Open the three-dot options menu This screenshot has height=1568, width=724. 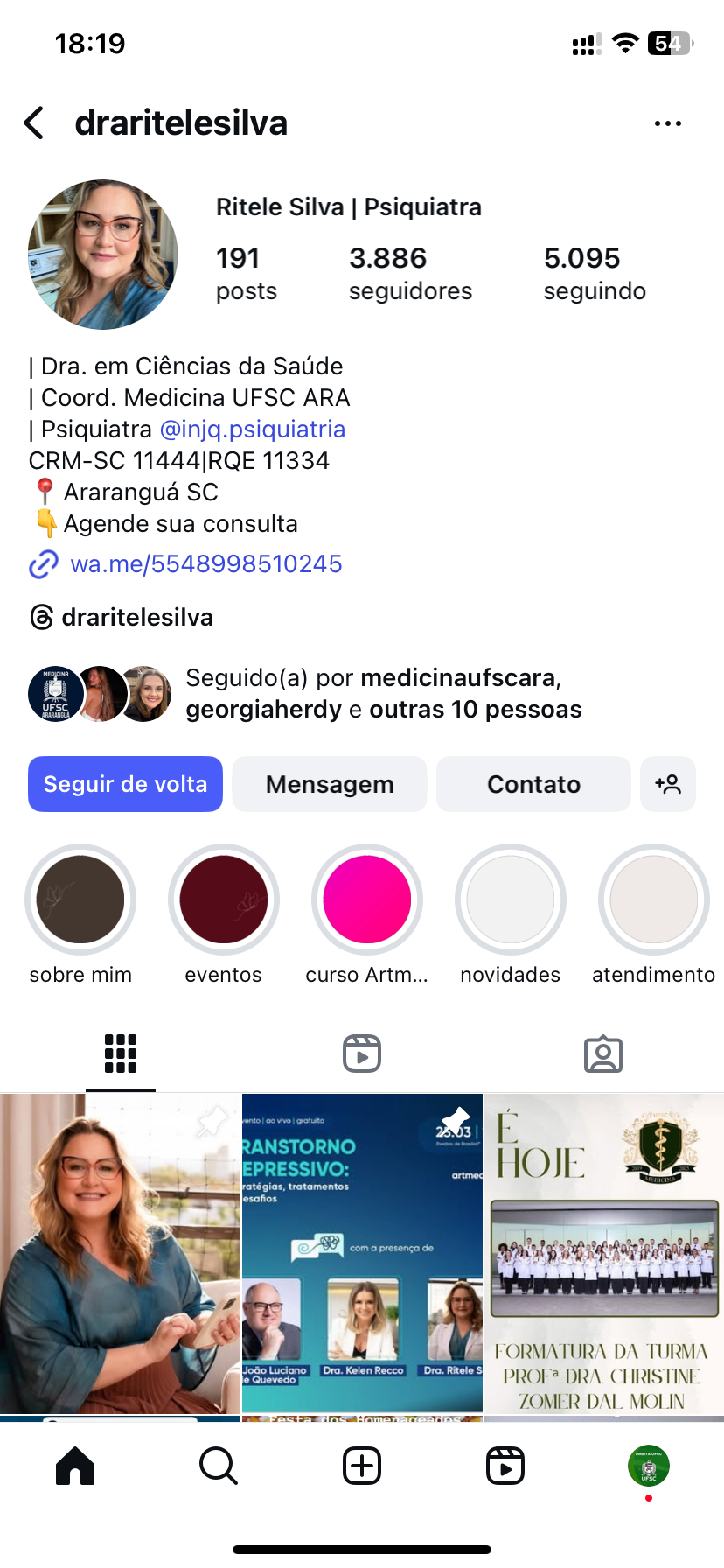coord(667,123)
